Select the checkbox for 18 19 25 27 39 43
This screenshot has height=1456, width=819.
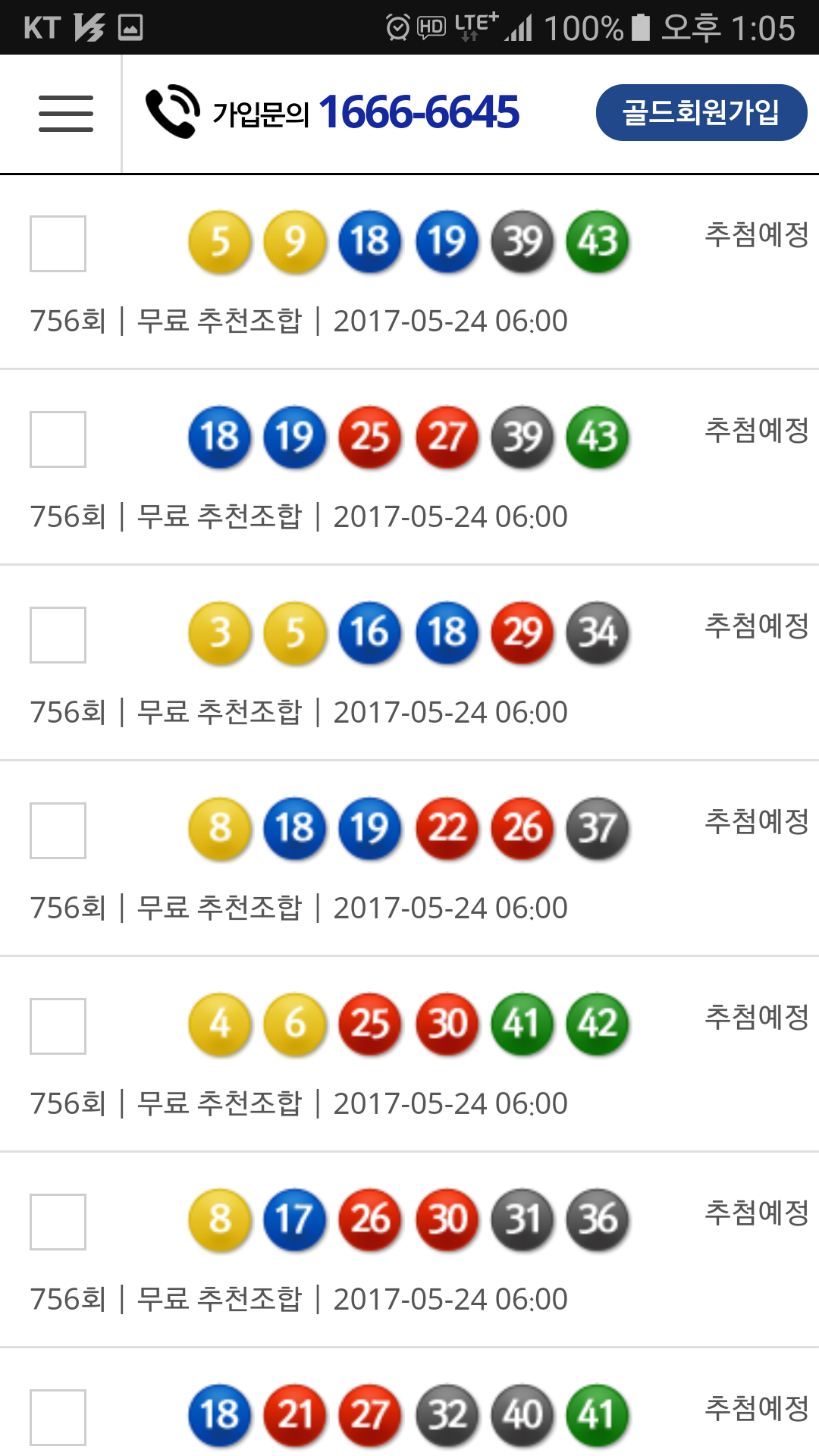(58, 439)
